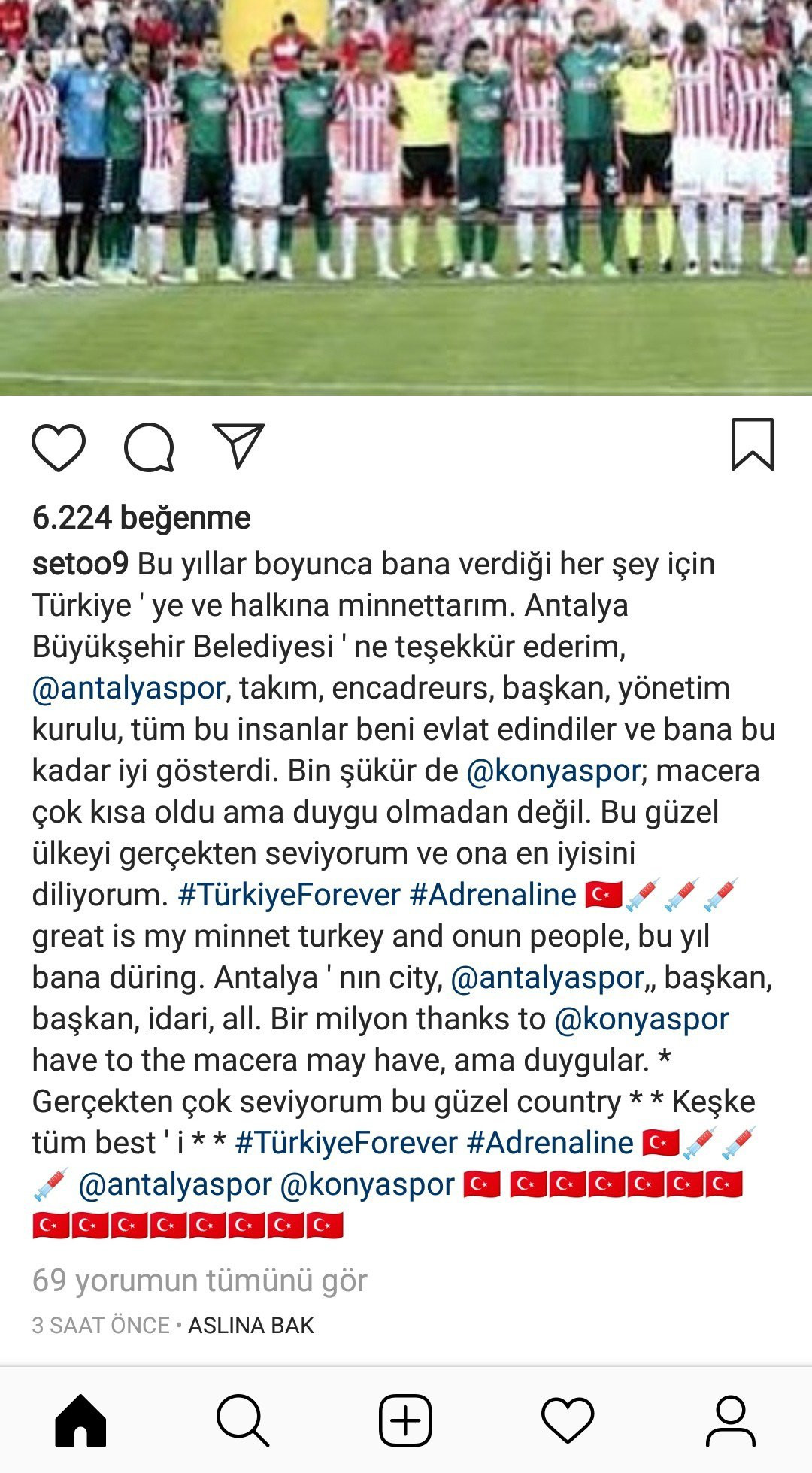Tap "69 yorumun tümünü gör" to view comments
The height and width of the screenshot is (1473, 812).
click(x=200, y=1281)
